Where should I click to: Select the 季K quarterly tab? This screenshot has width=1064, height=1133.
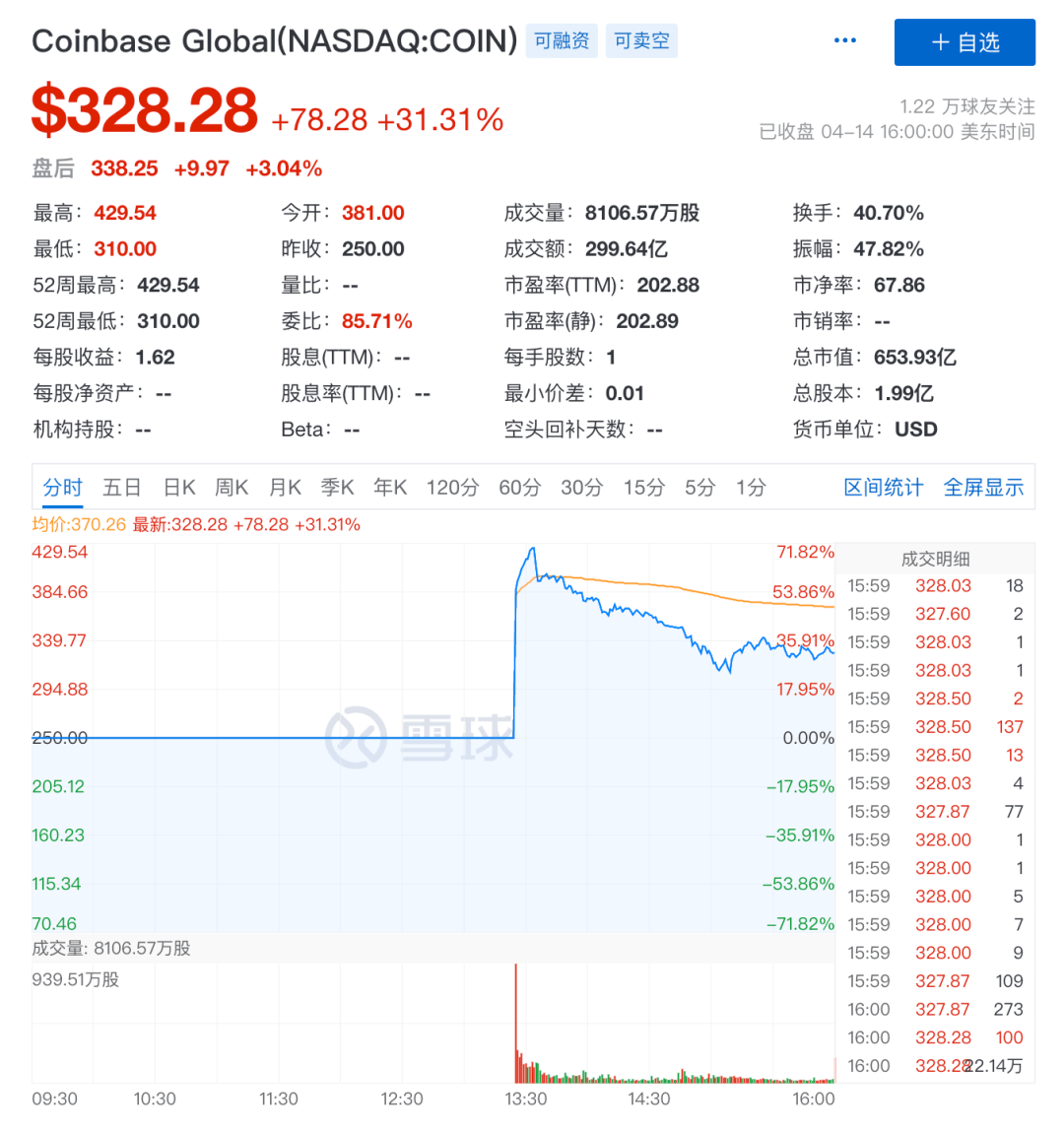pos(337,487)
